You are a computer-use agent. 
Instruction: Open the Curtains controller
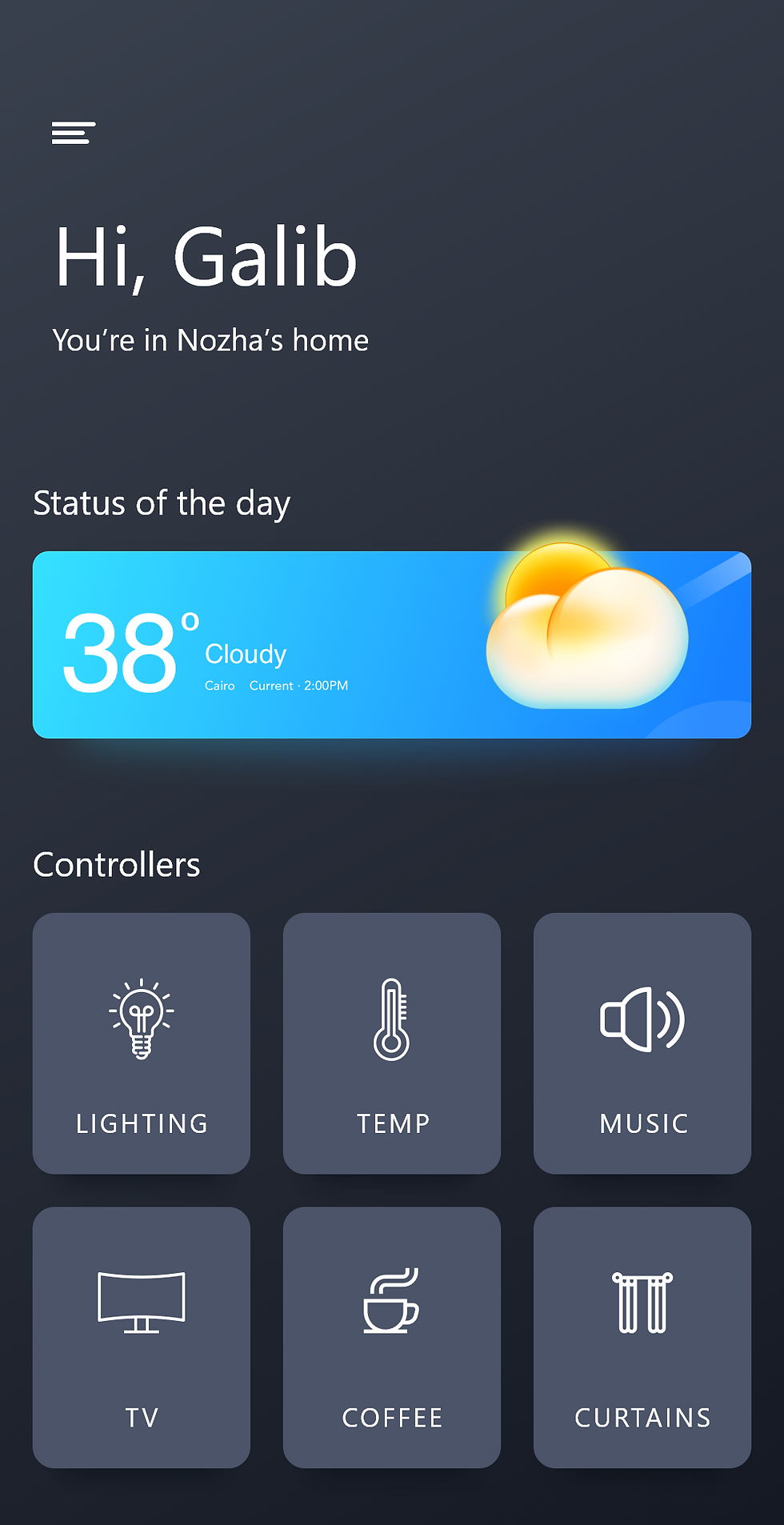(x=642, y=1336)
